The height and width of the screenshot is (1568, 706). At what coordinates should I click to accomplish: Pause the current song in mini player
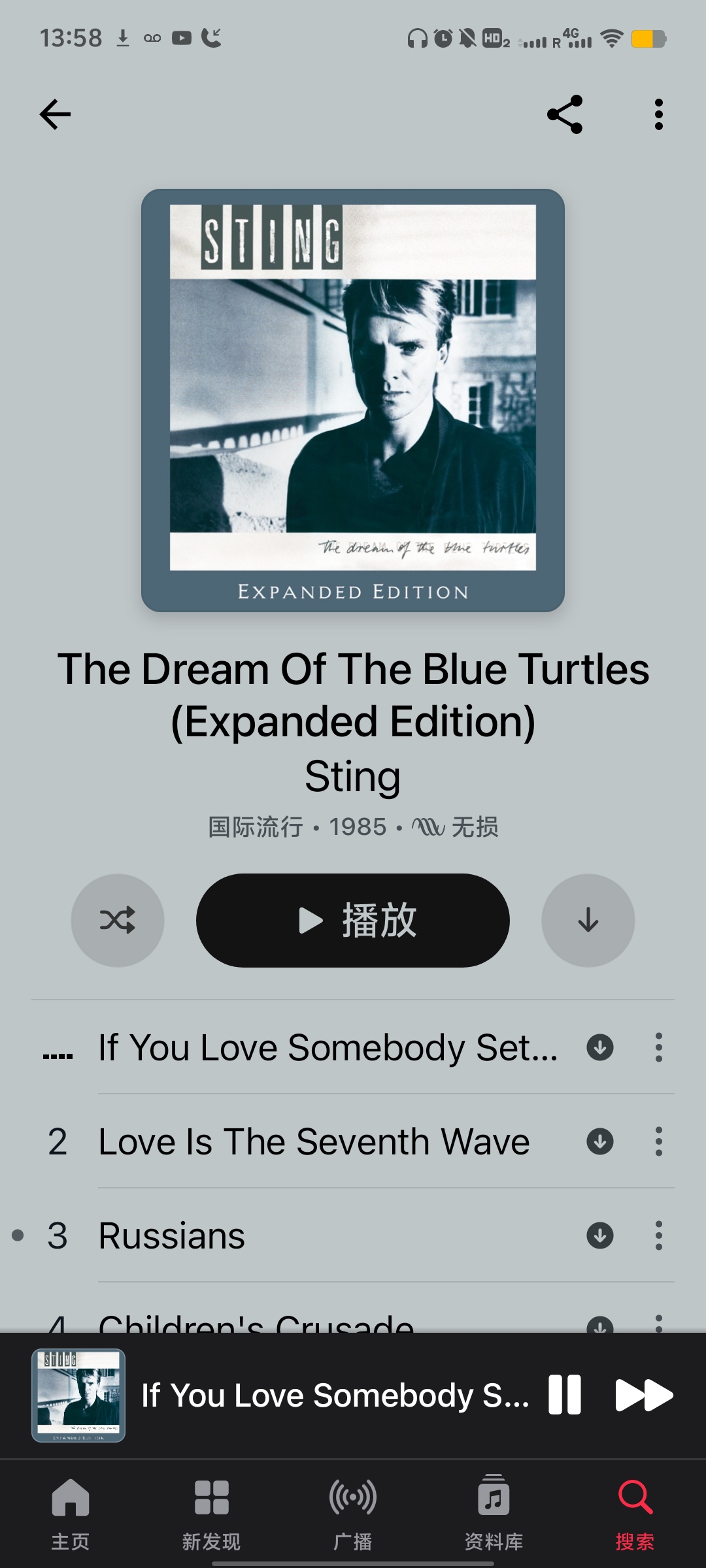[565, 1395]
